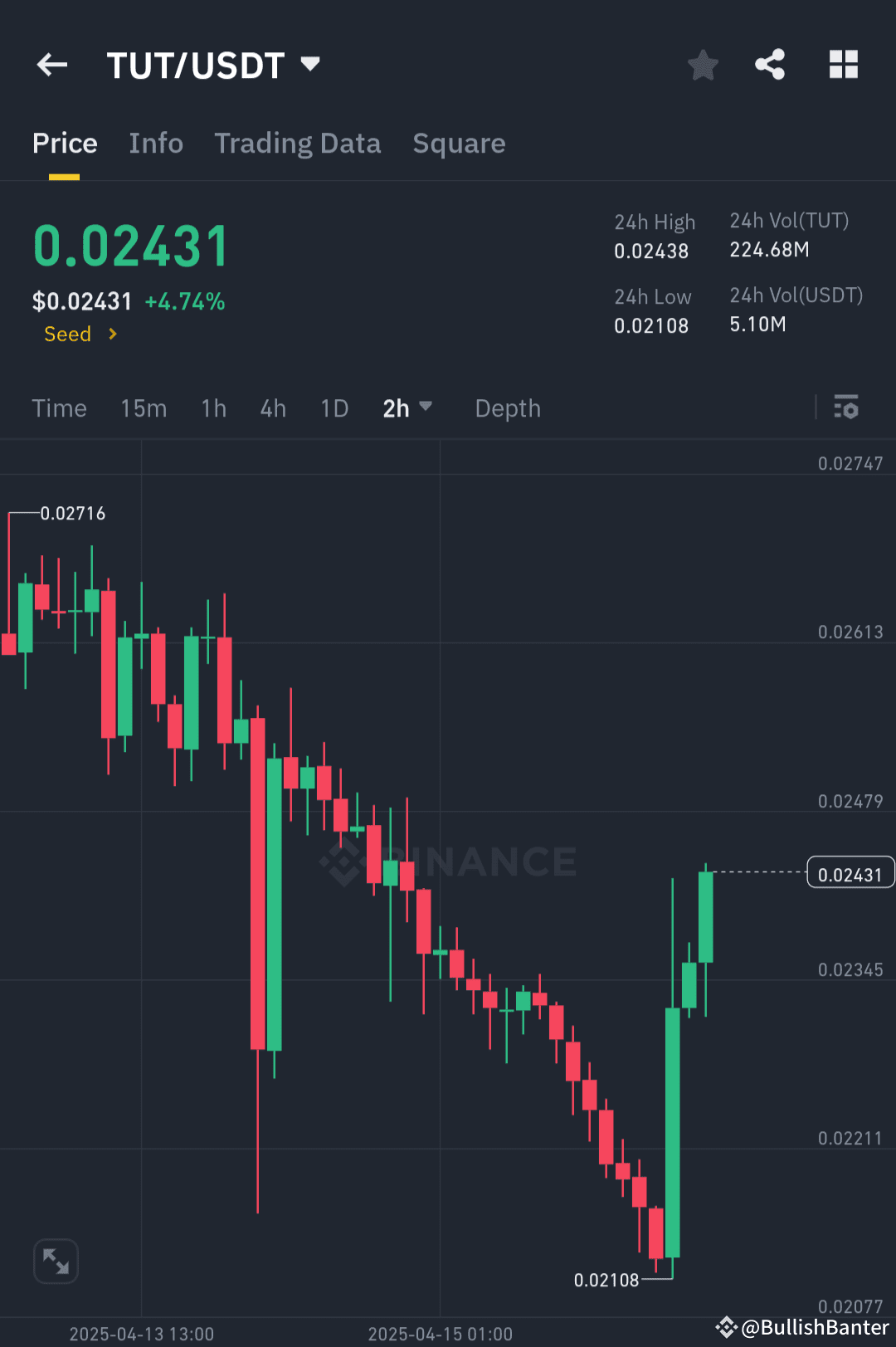
Task: Open the grid layout icon top right
Action: pyautogui.click(x=843, y=64)
